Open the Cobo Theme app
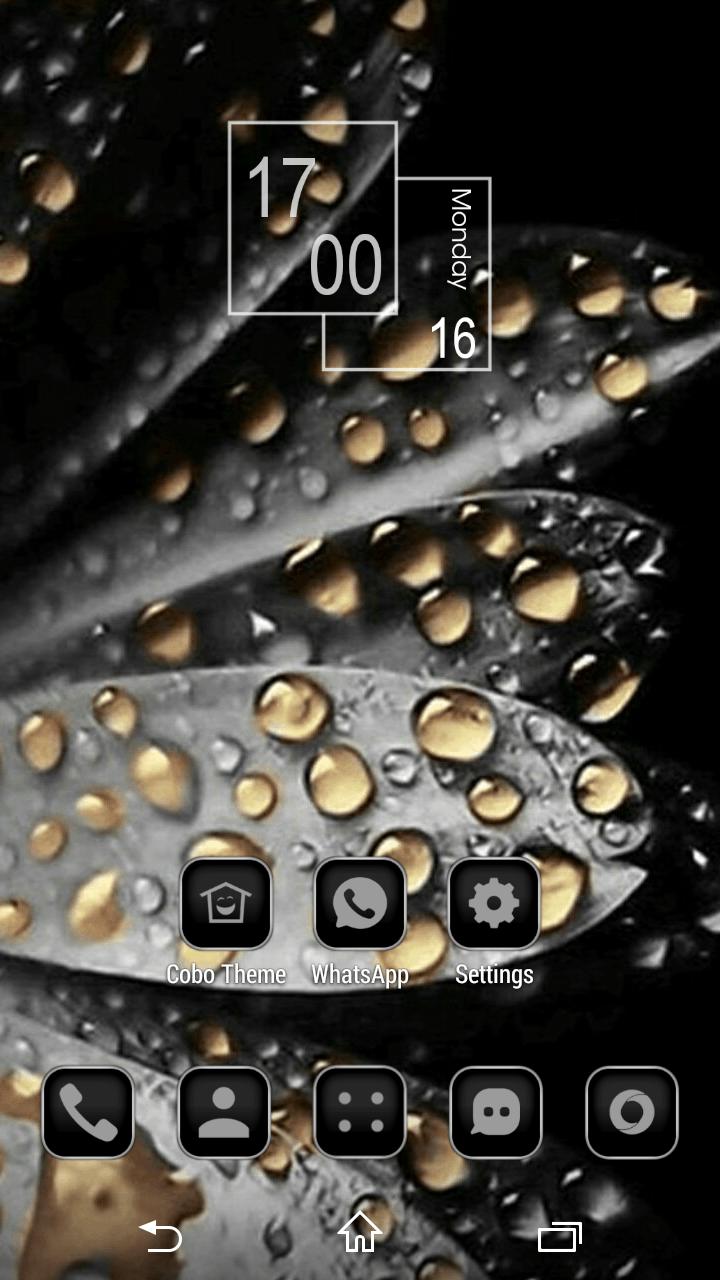The image size is (720, 1280). 226,904
